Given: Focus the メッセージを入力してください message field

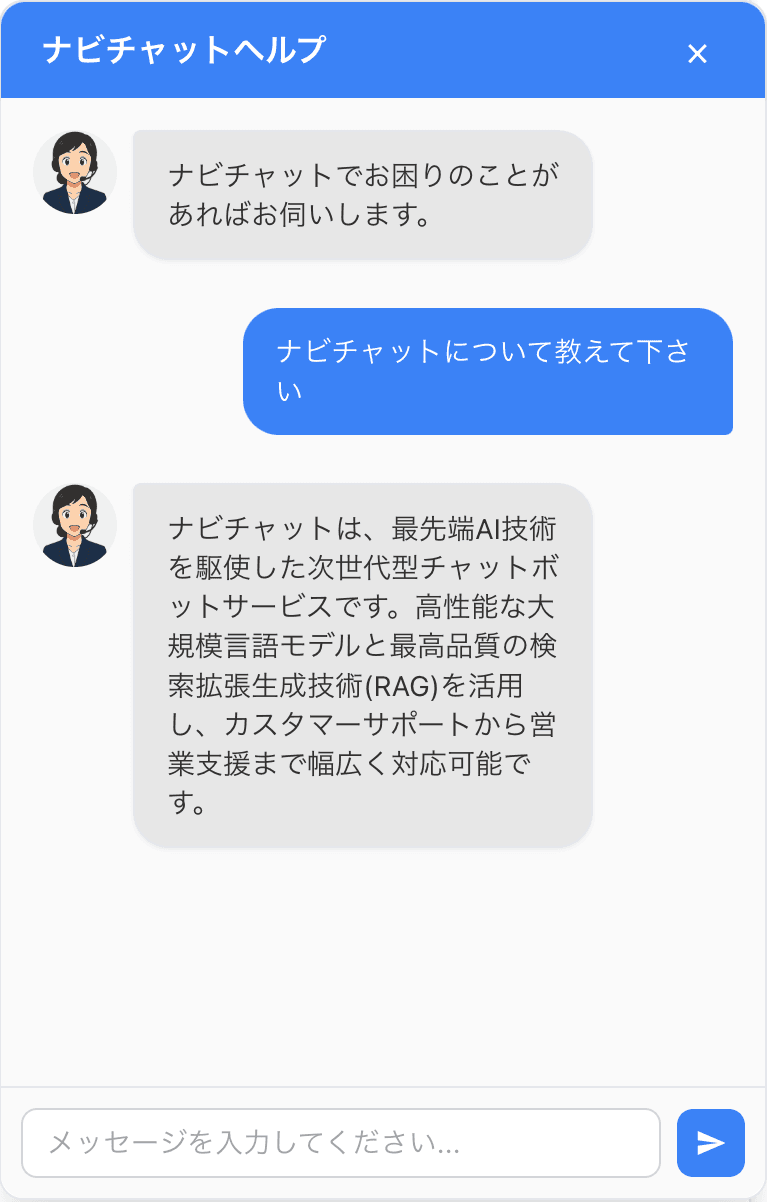Looking at the screenshot, I should pos(340,1143).
